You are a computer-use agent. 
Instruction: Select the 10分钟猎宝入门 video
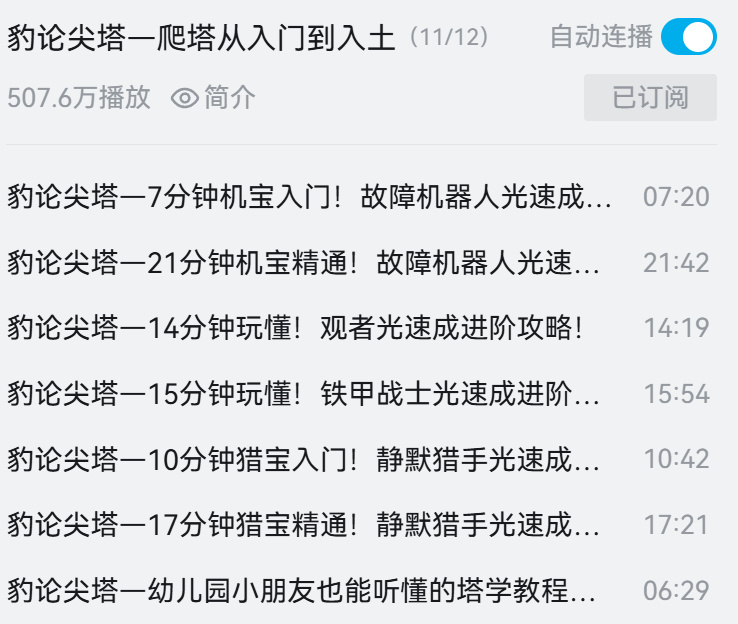304,459
